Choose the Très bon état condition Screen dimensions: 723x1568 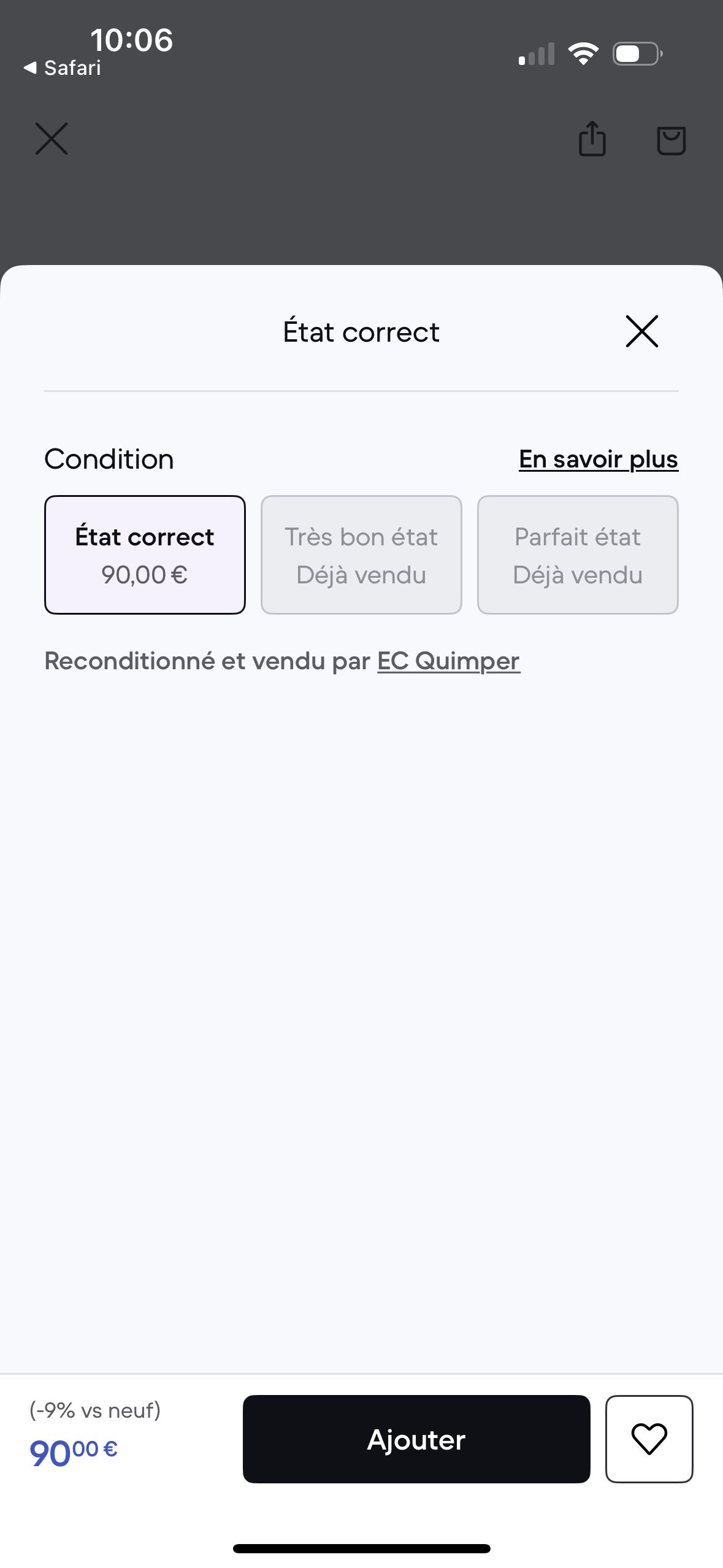[x=361, y=555]
